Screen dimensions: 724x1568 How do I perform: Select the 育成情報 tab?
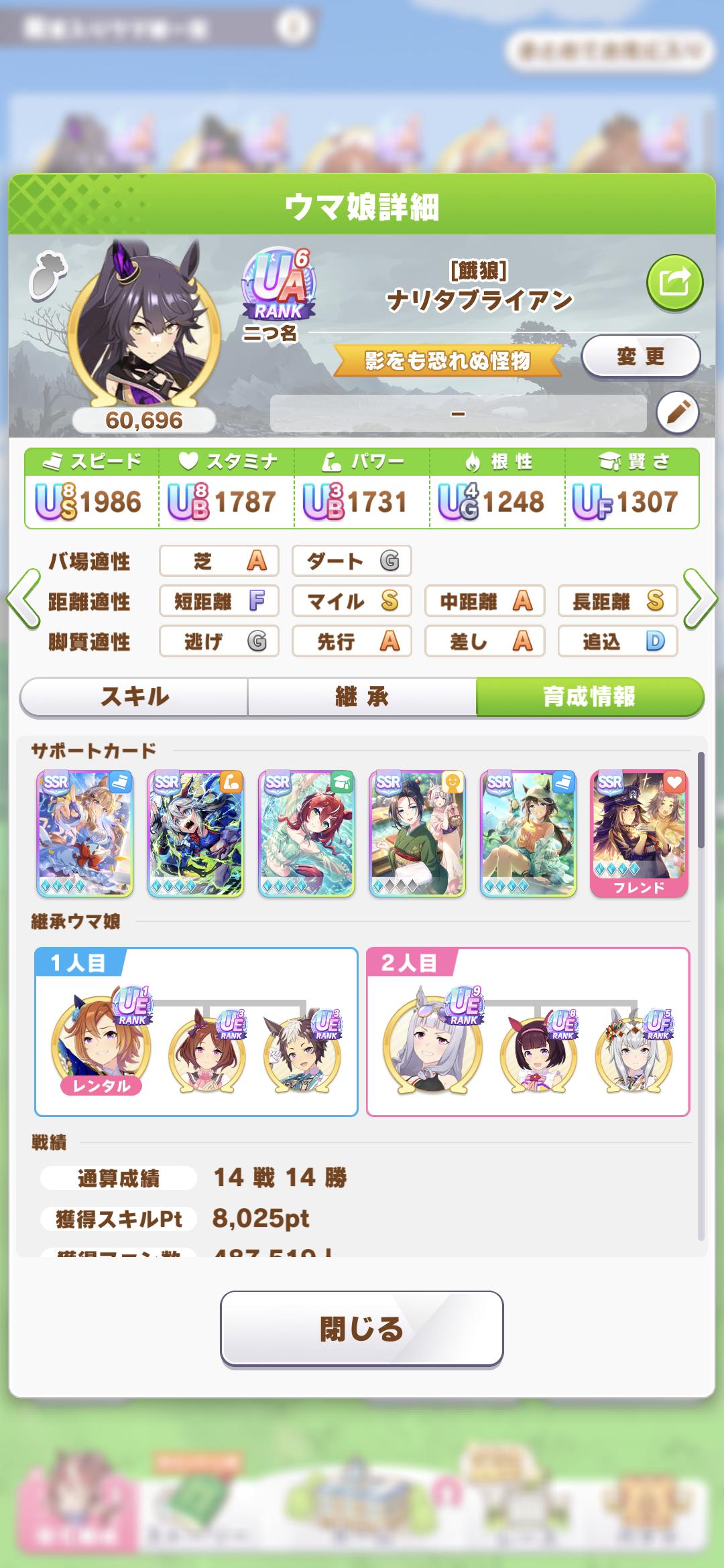coord(589,697)
